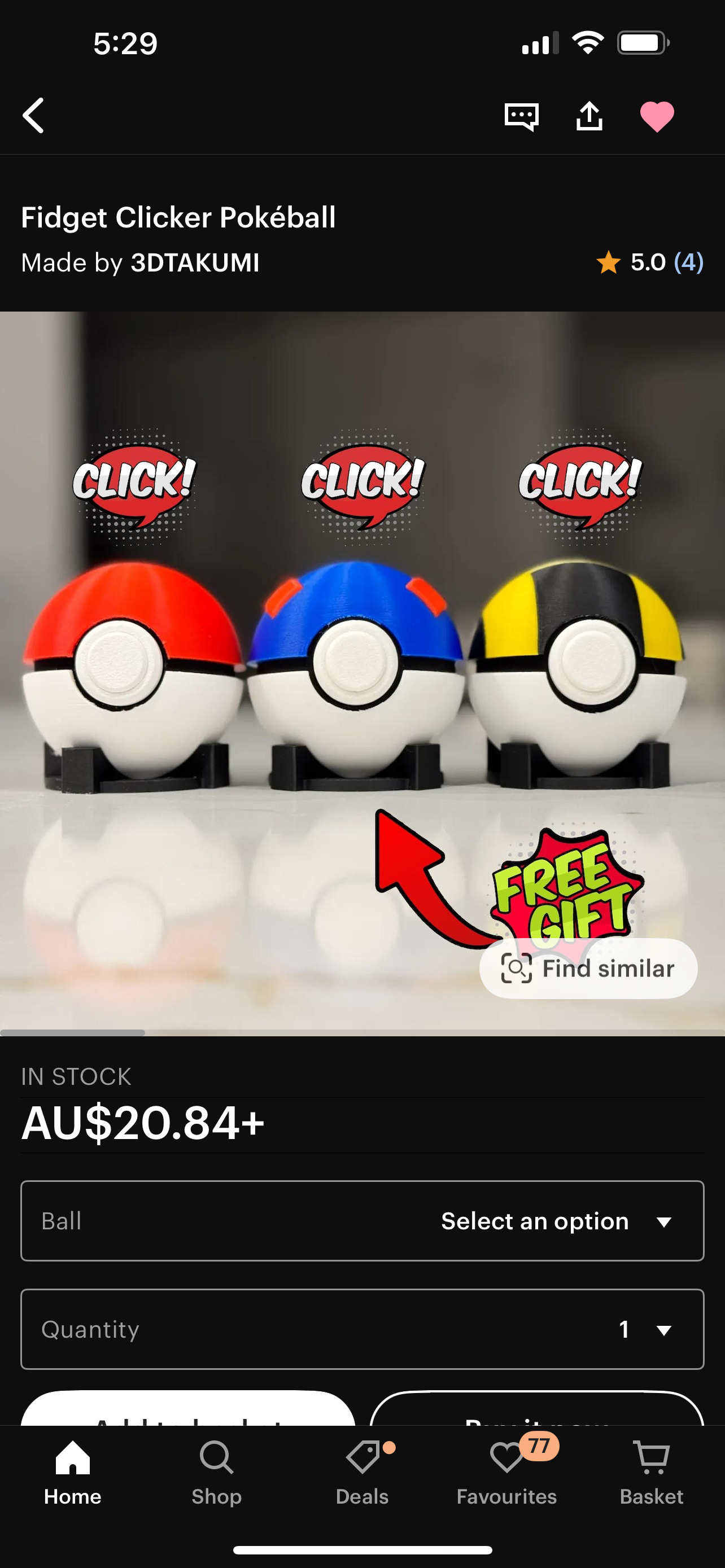Switch to the Home tab
Screen dimensions: 725x1568
[72, 1473]
